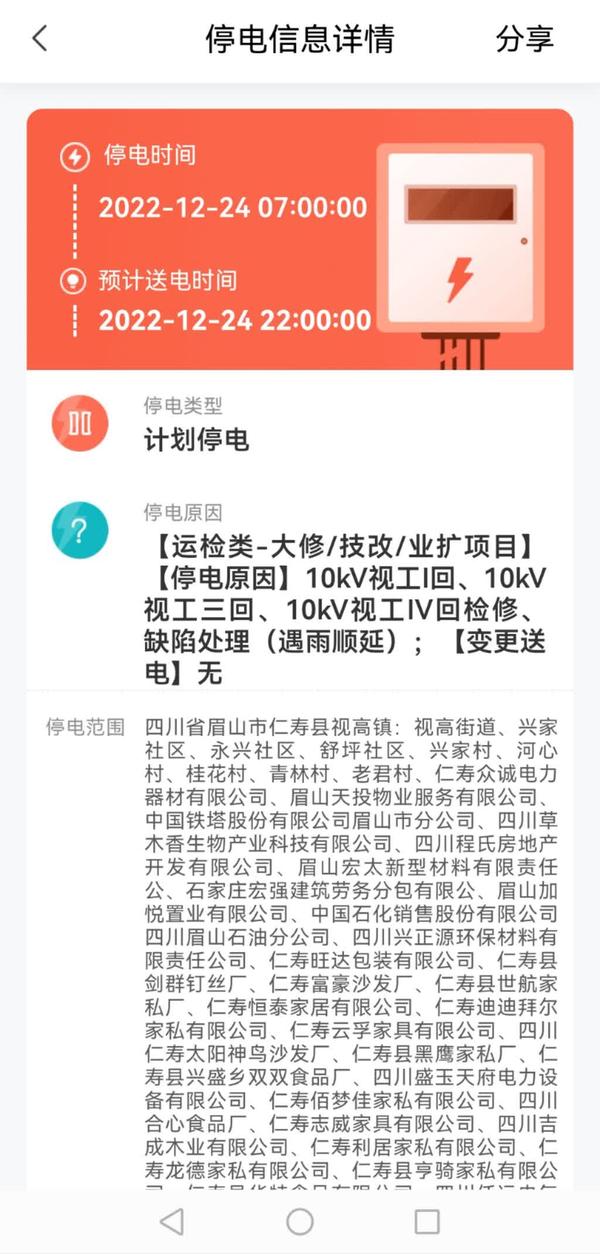Tap 分享 to share outage info
This screenshot has height=1254, width=600.
pos(524,39)
